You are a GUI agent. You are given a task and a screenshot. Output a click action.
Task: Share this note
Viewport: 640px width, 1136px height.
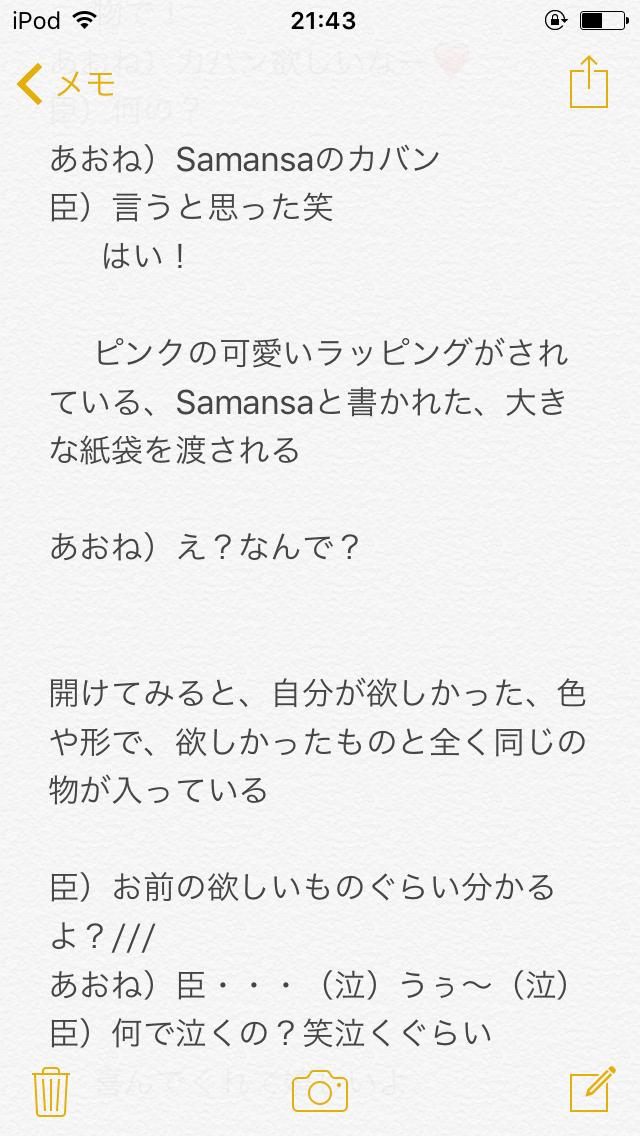588,82
